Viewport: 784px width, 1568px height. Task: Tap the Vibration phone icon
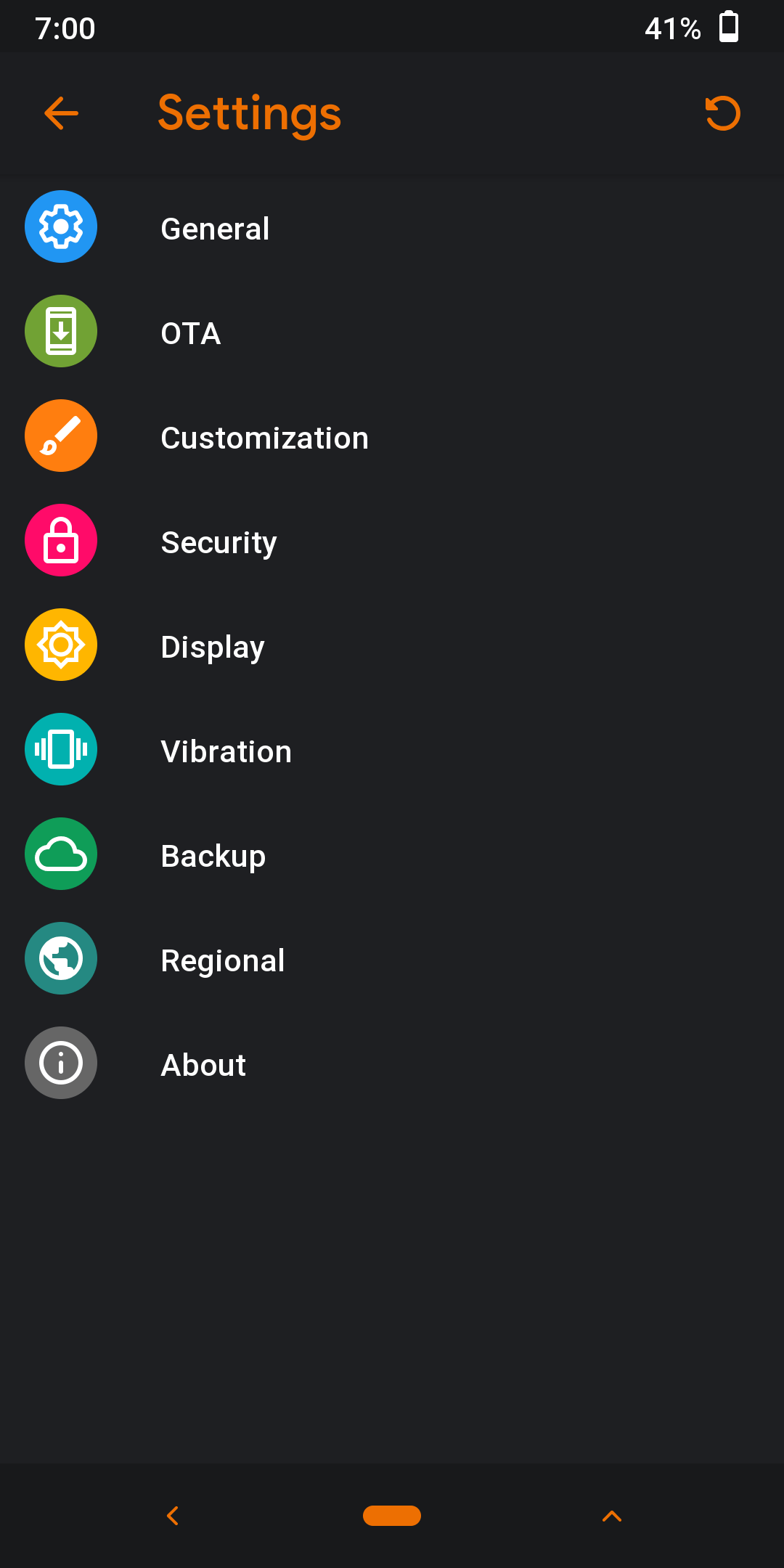(61, 749)
